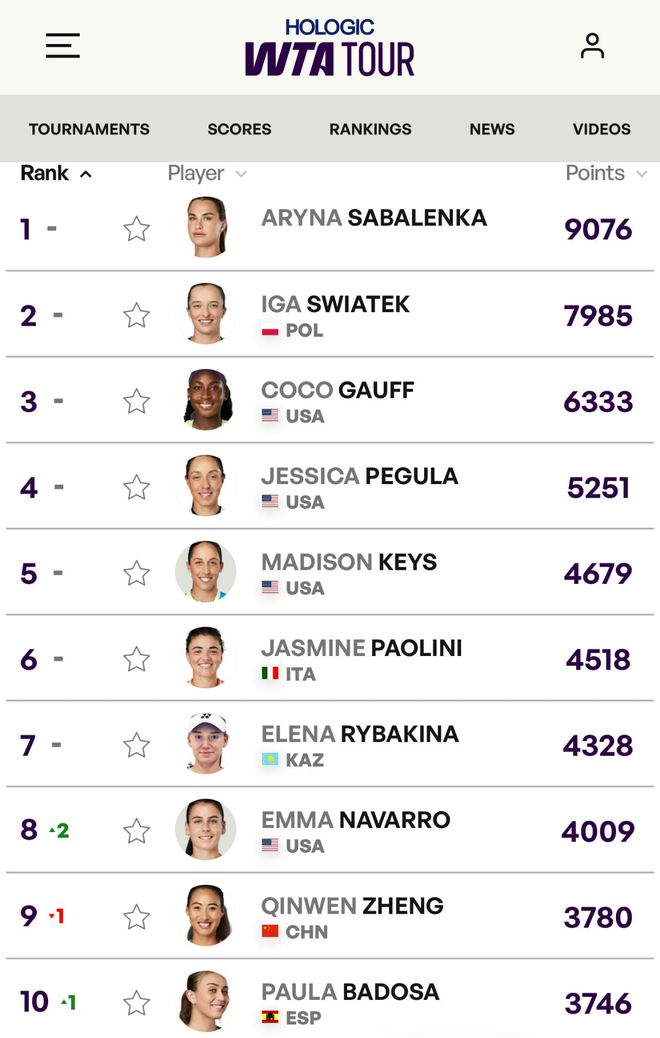
Task: Switch to the Scores tab
Action: click(x=239, y=129)
